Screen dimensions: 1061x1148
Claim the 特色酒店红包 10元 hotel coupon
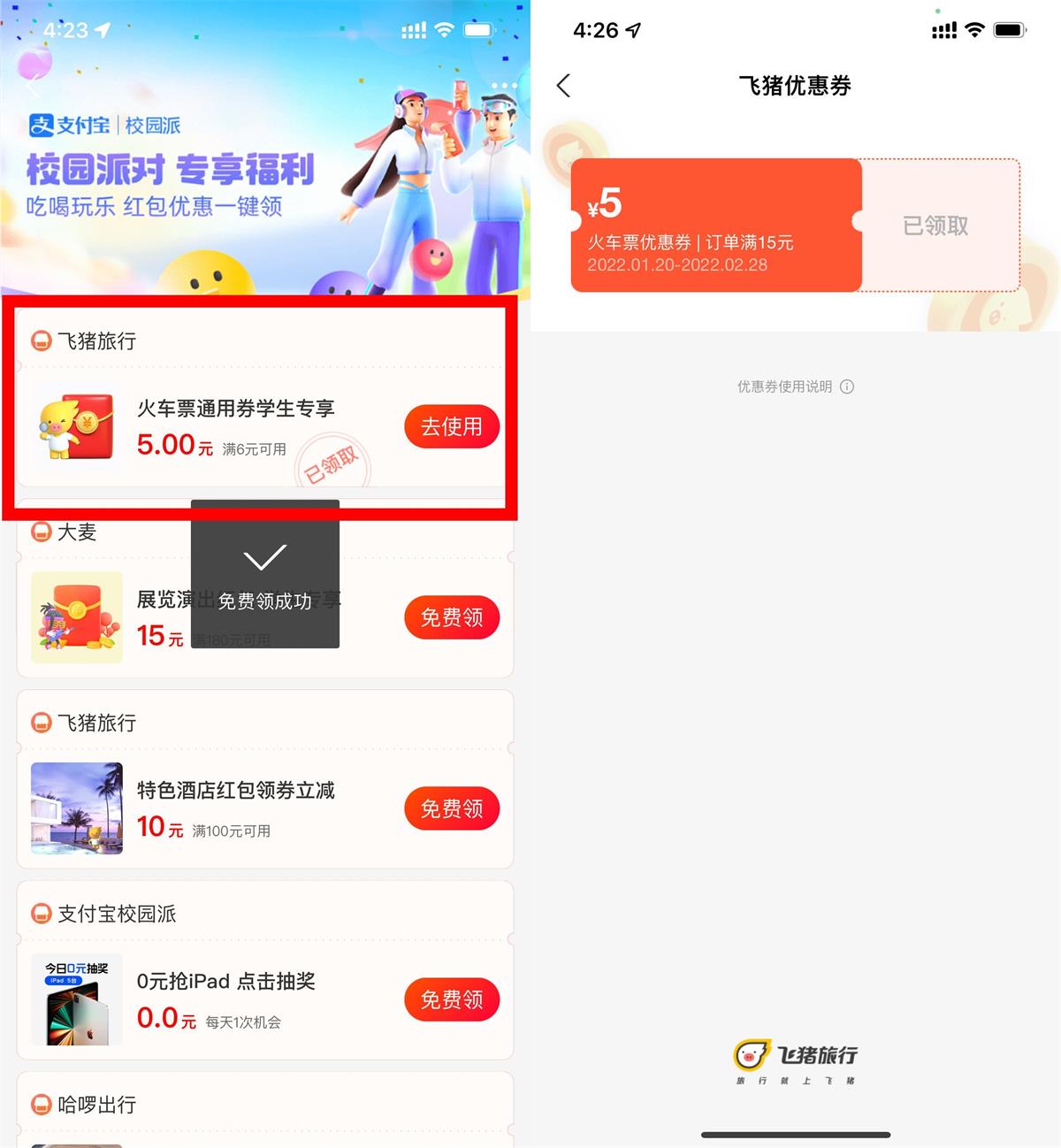452,808
